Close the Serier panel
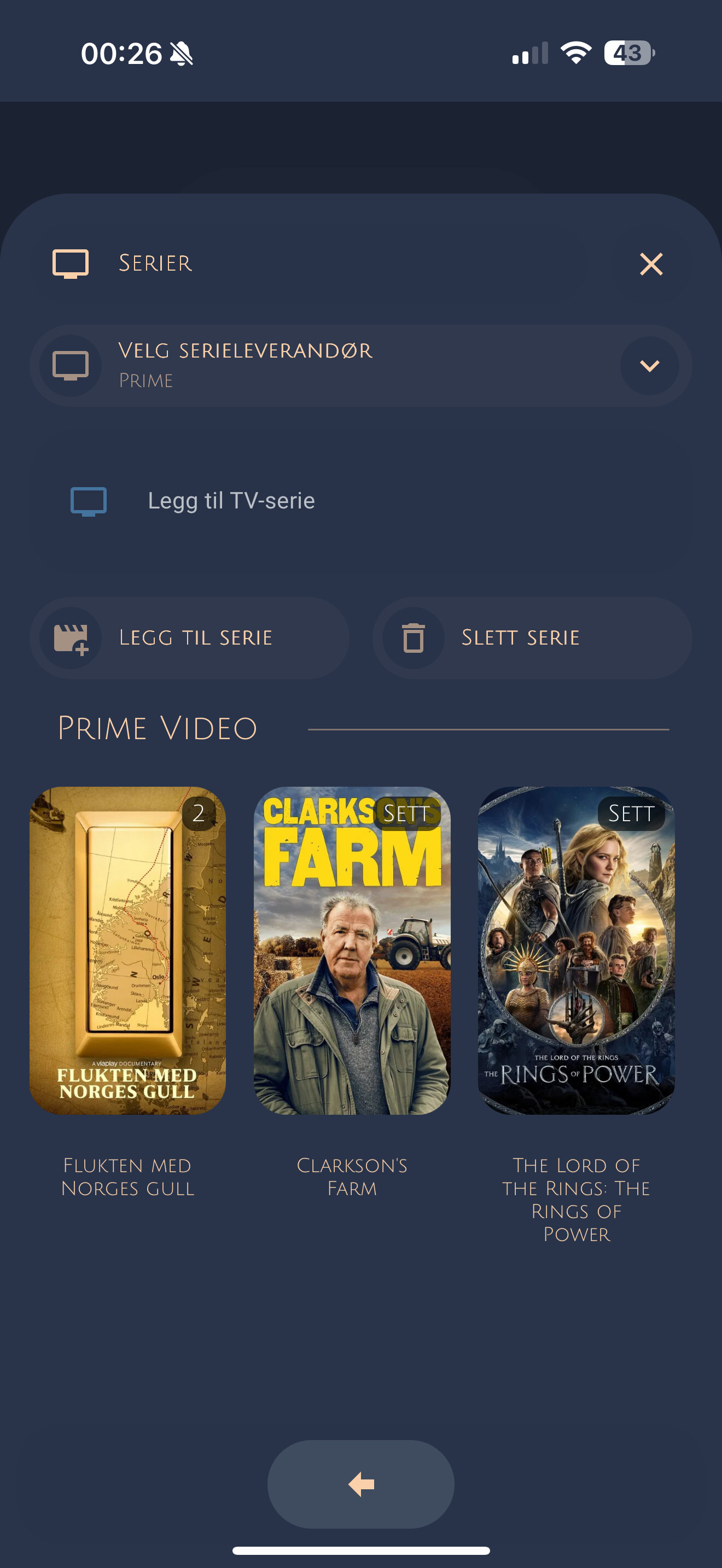Viewport: 722px width, 1568px height. [651, 264]
